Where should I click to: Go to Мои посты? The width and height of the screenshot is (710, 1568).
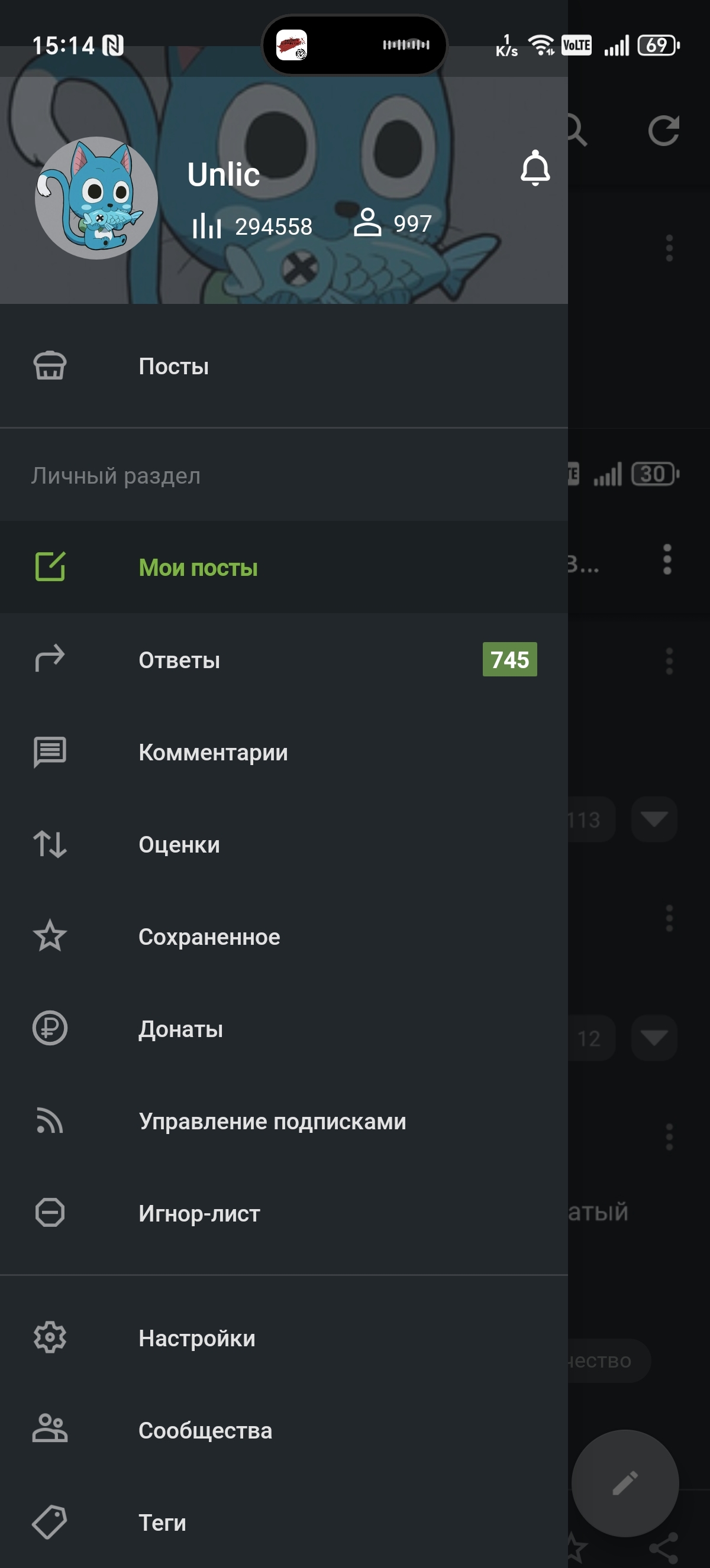(x=198, y=567)
